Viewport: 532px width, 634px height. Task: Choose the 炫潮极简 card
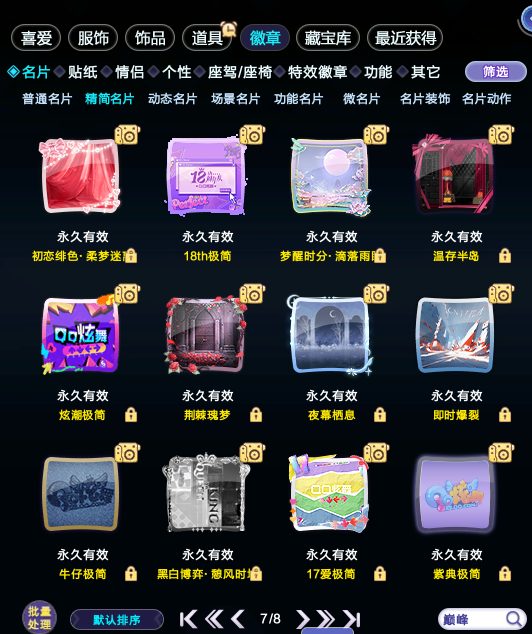pos(81,335)
